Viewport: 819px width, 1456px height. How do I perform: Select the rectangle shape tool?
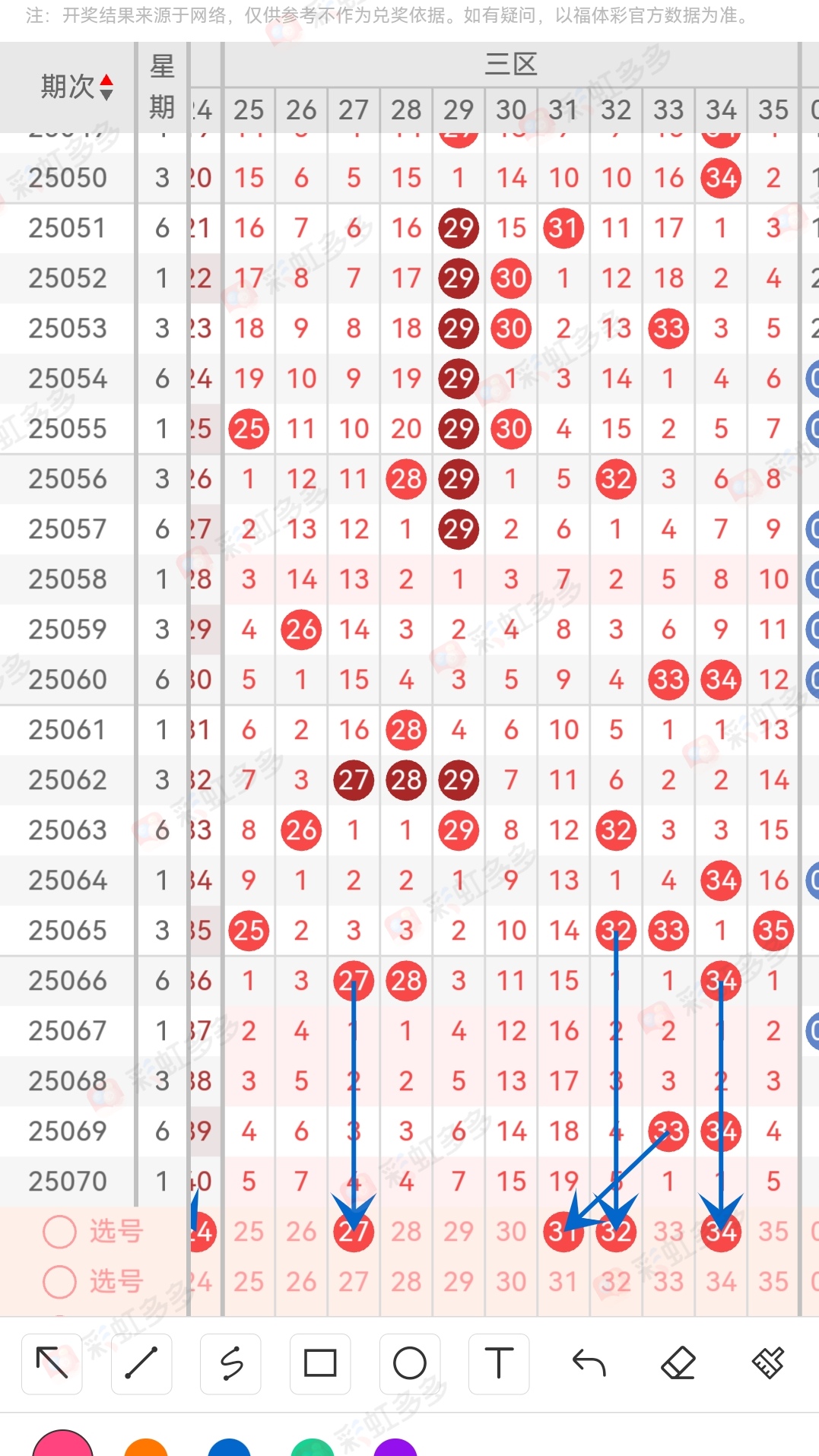coord(320,1363)
